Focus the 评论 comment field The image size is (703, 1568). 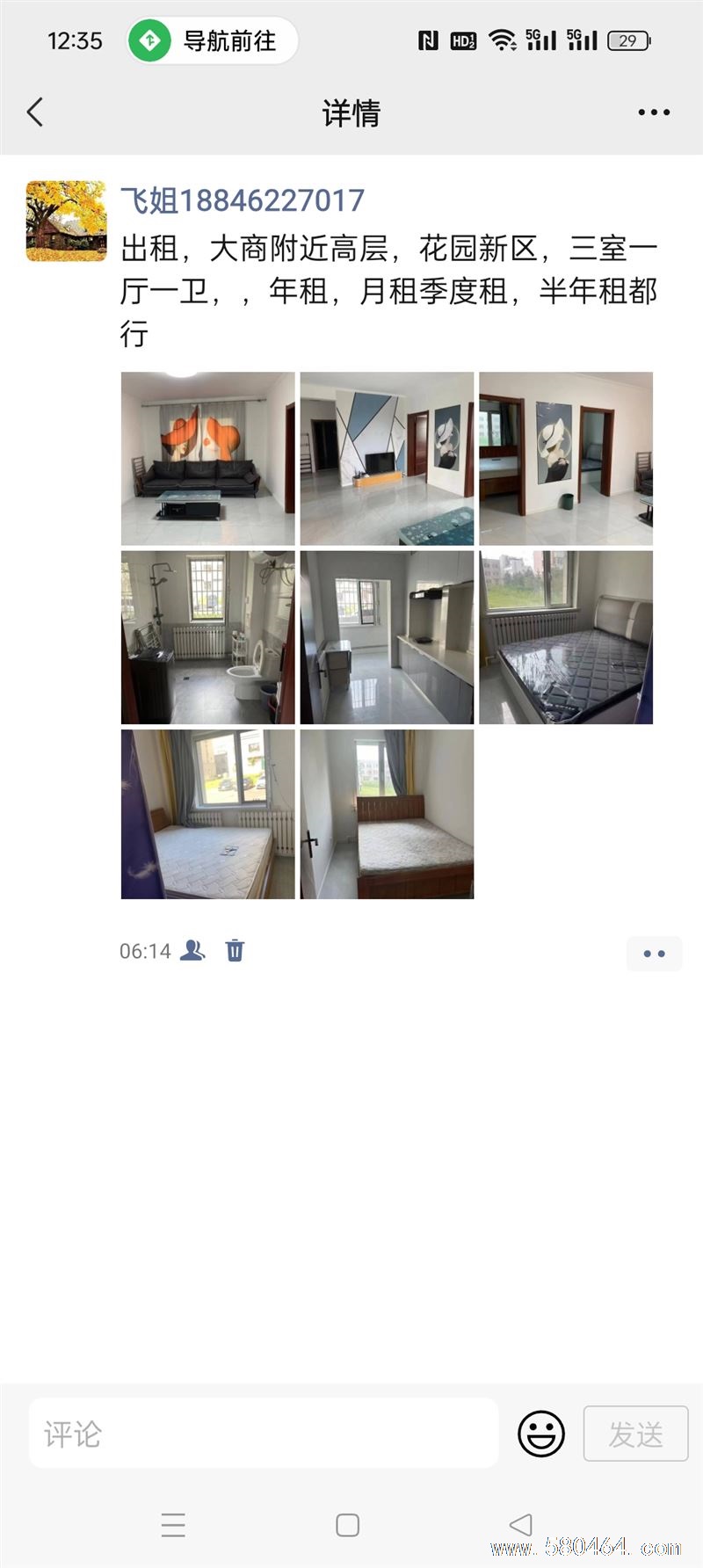coord(264,1434)
